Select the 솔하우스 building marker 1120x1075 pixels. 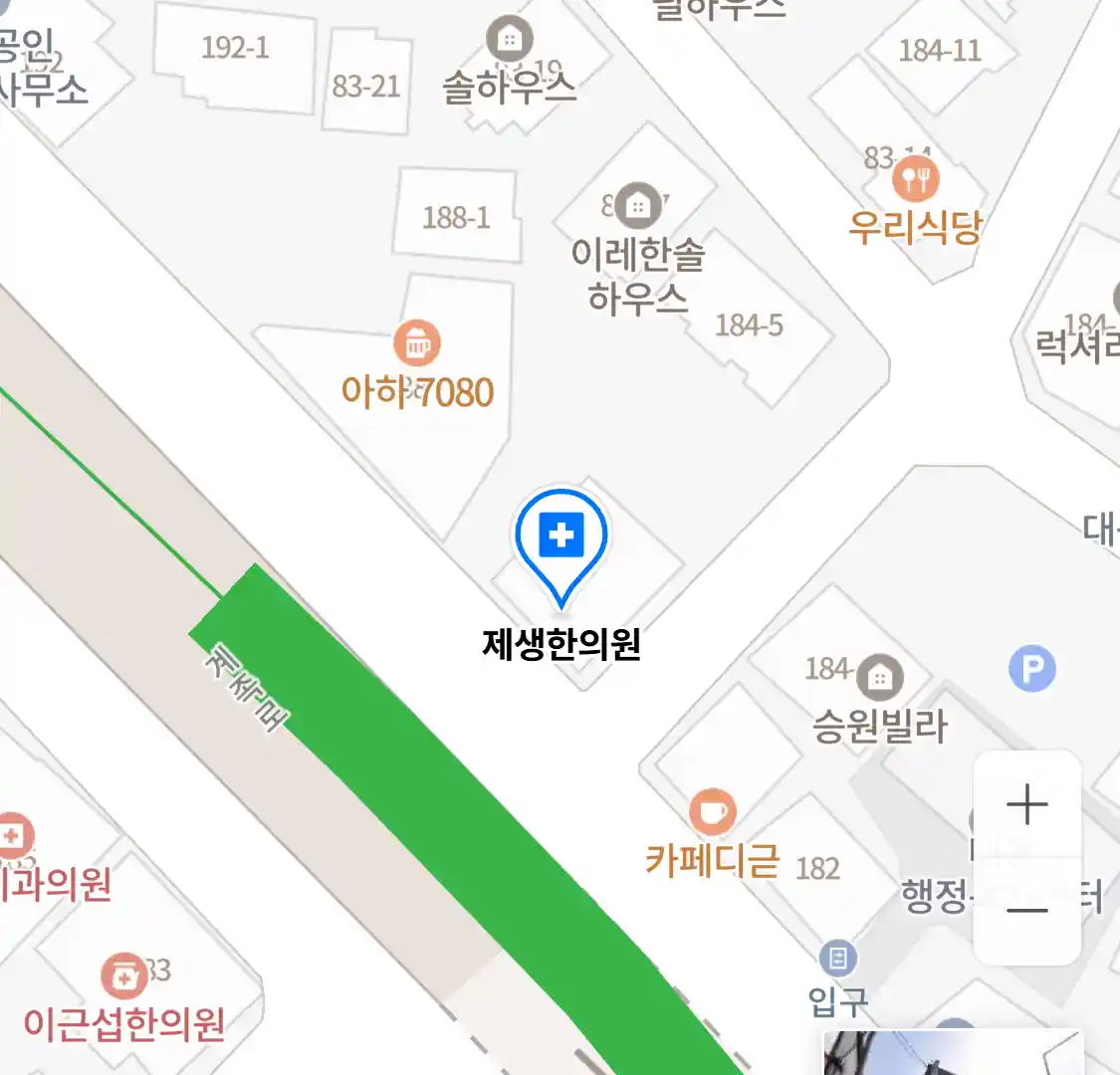tap(510, 41)
